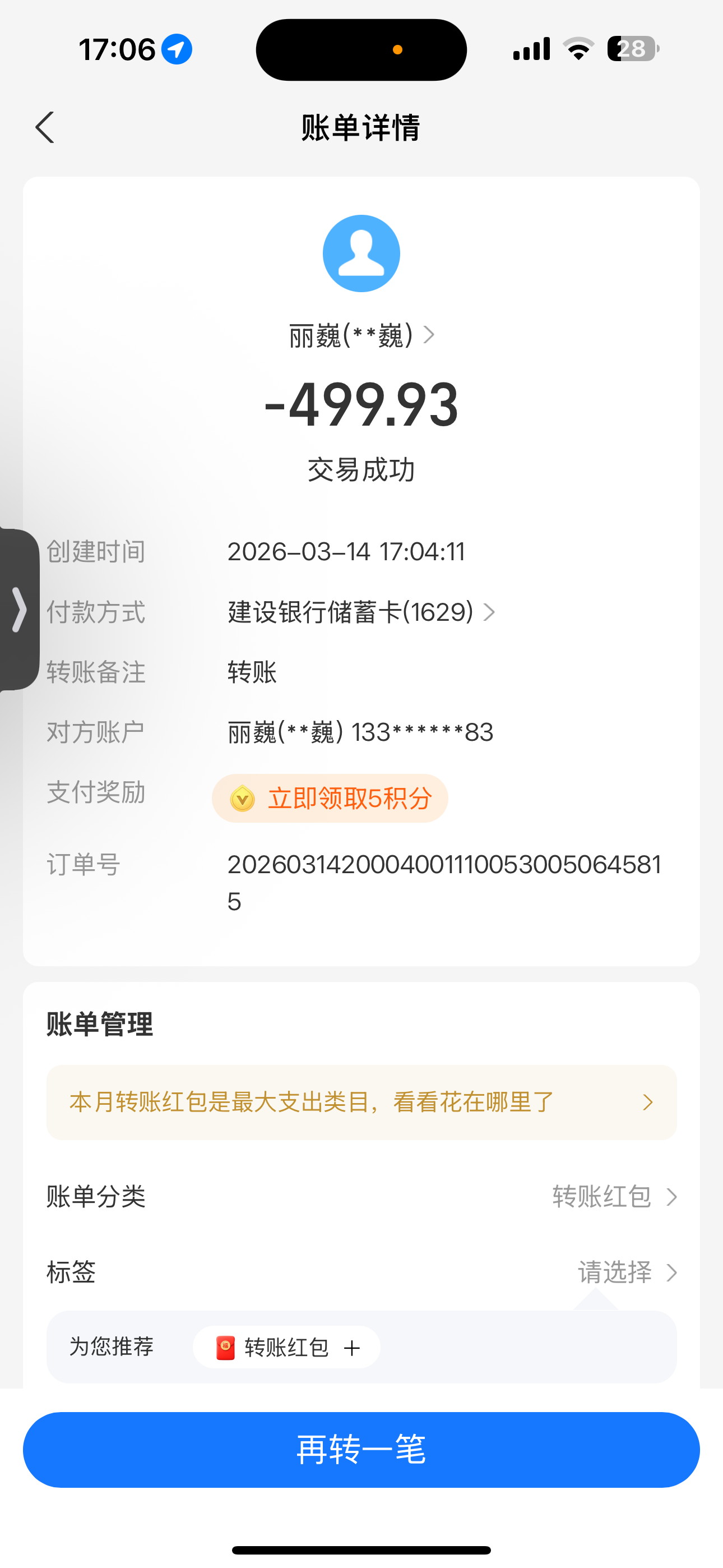
Task: Expand the side panel arrow handle
Action: coord(20,609)
